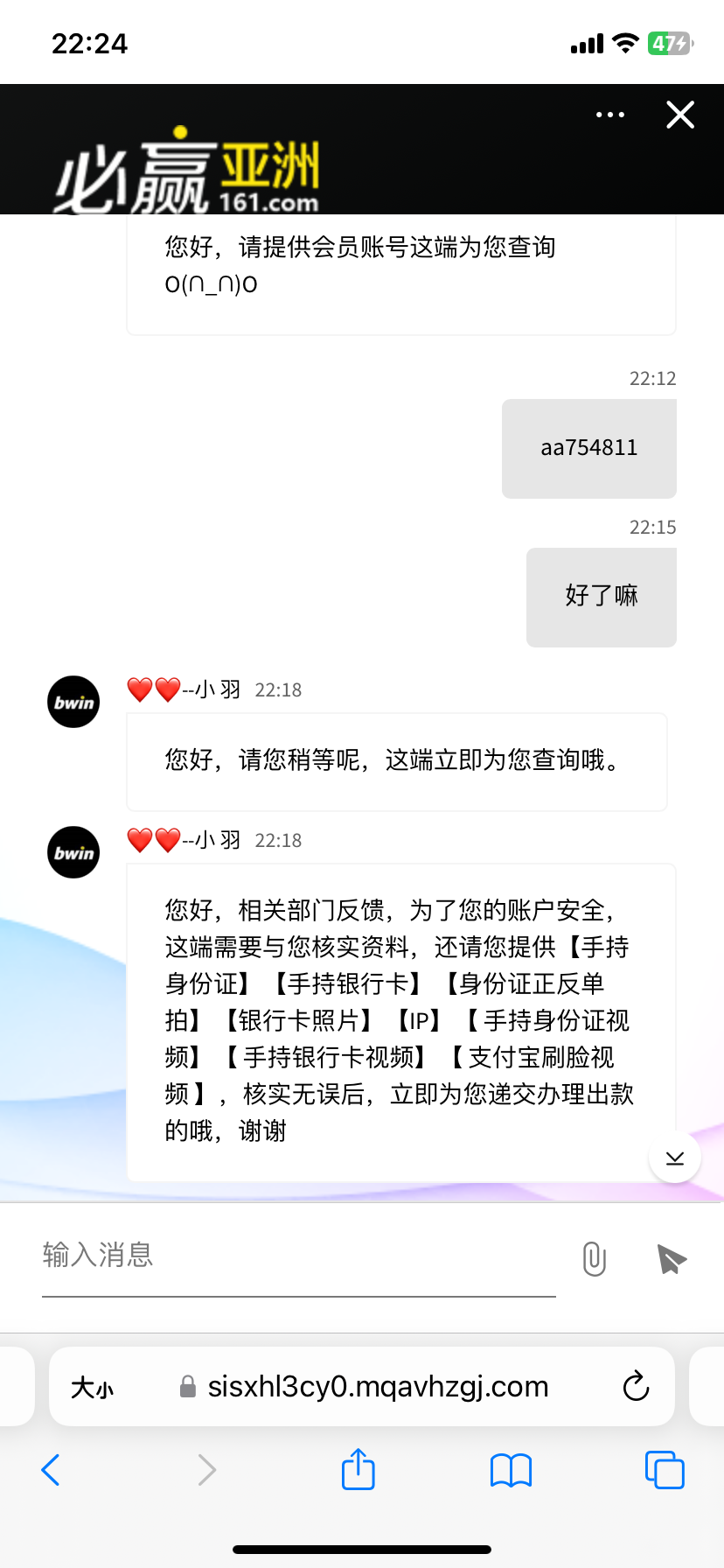Tap the address bar showing sisxhl3cy0.mqavhzgj.com

(378, 1387)
